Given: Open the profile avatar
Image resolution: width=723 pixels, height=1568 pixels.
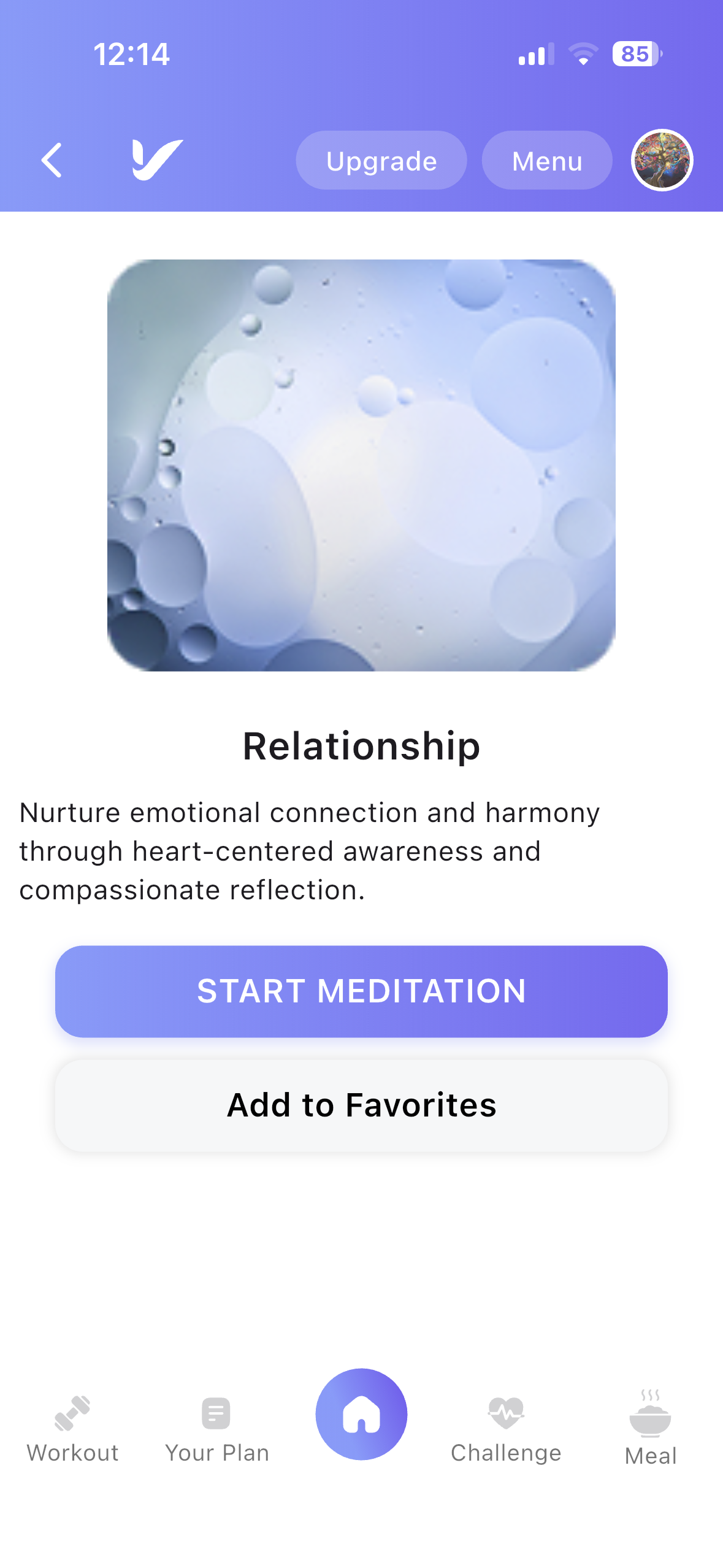Looking at the screenshot, I should [x=662, y=160].
